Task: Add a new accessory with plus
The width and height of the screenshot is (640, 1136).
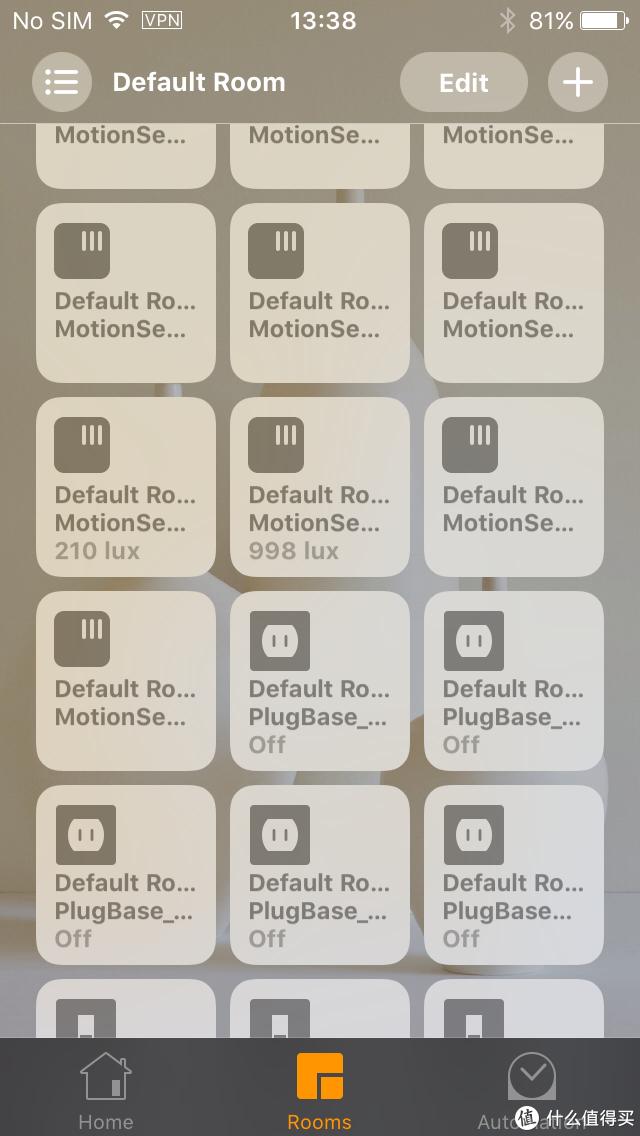Action: 577,82
